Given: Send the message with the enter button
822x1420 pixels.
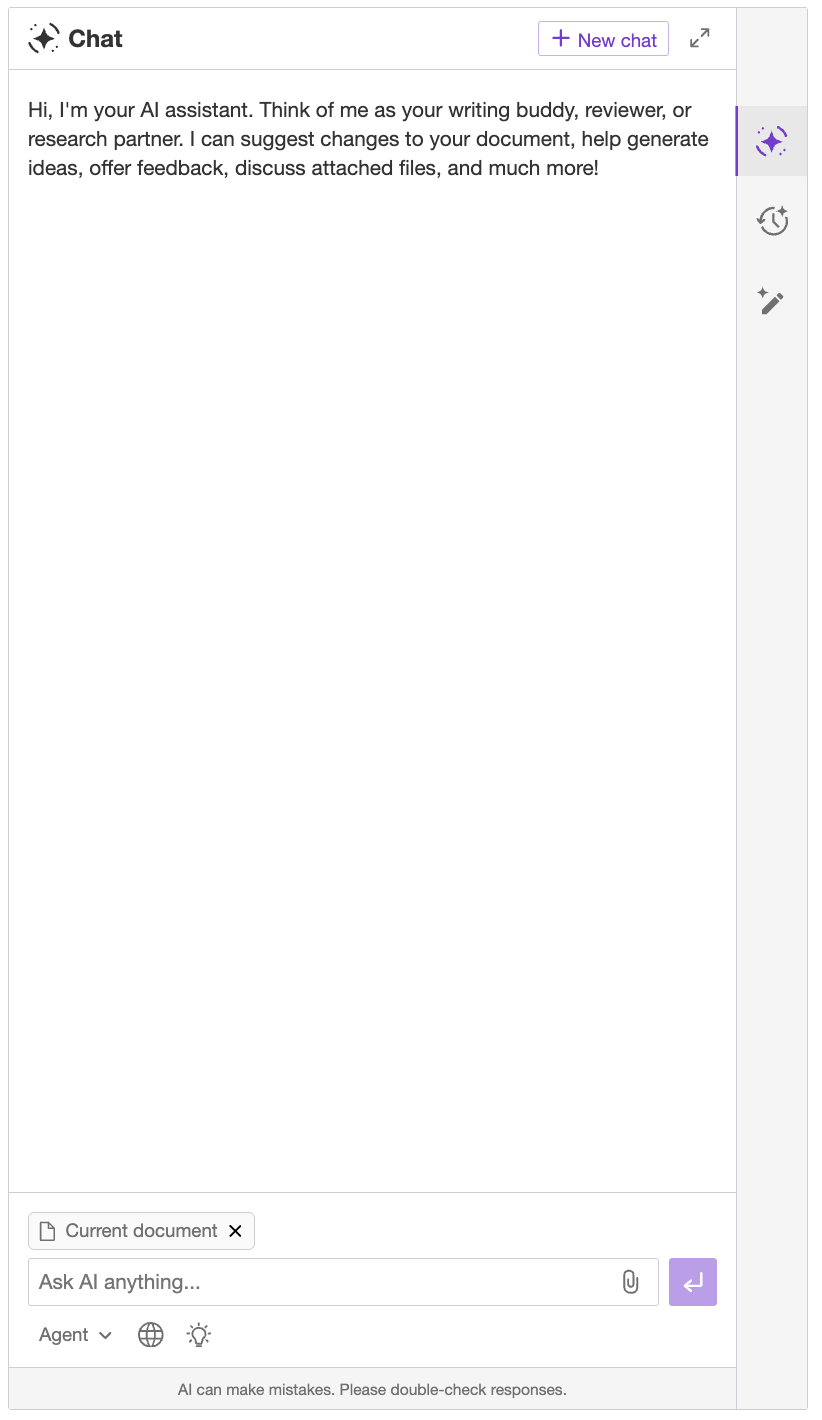Looking at the screenshot, I should pyautogui.click(x=693, y=1282).
